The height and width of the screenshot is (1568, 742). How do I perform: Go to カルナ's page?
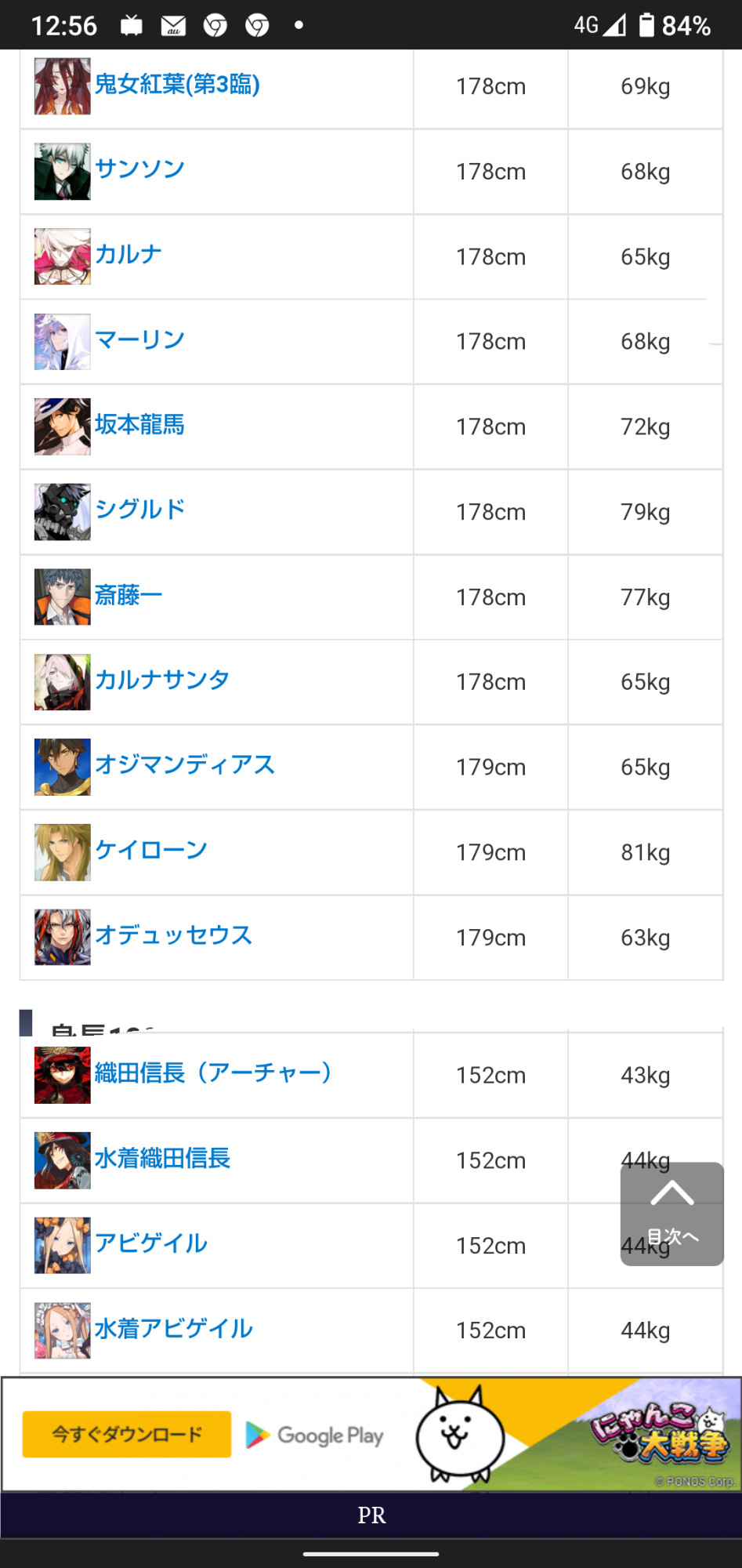128,255
